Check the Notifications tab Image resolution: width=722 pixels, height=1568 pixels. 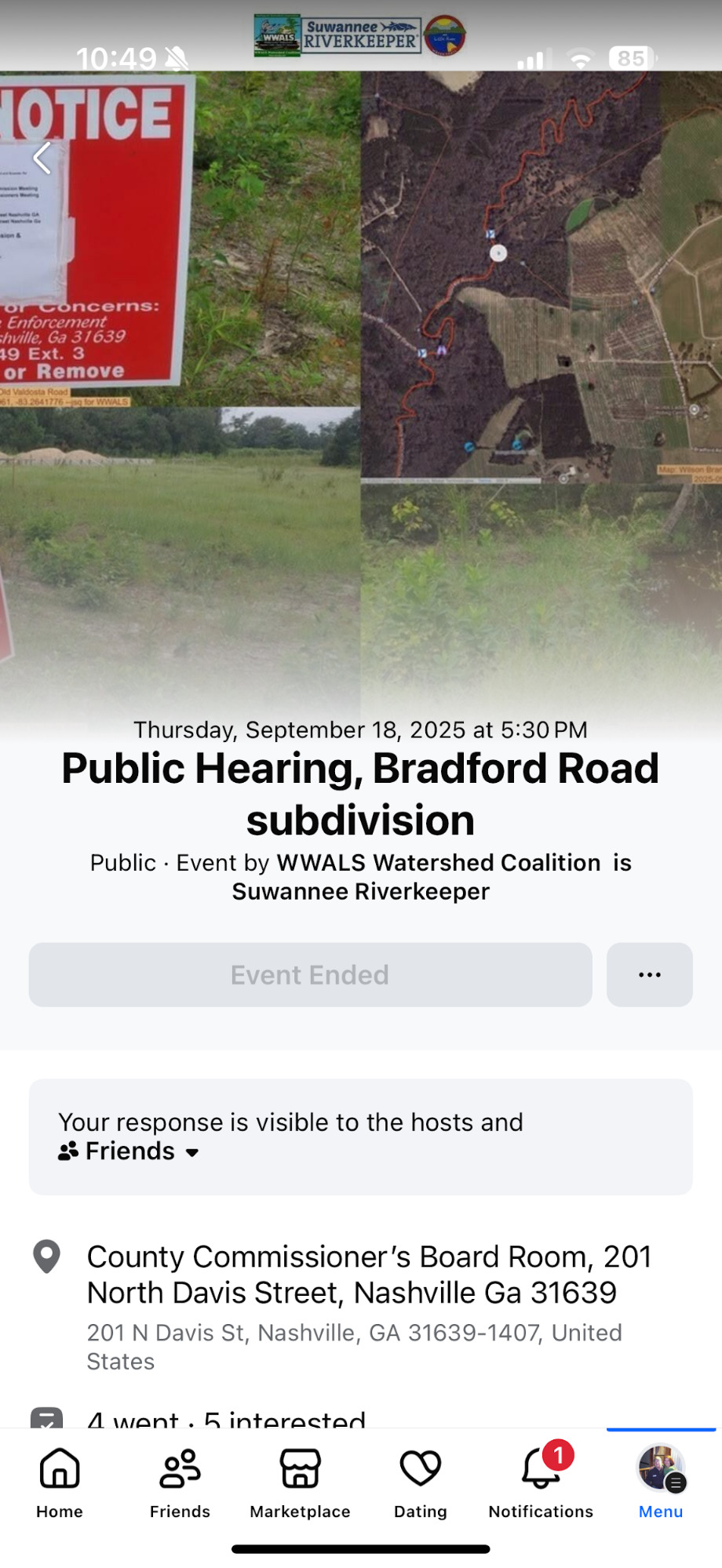click(x=541, y=1481)
